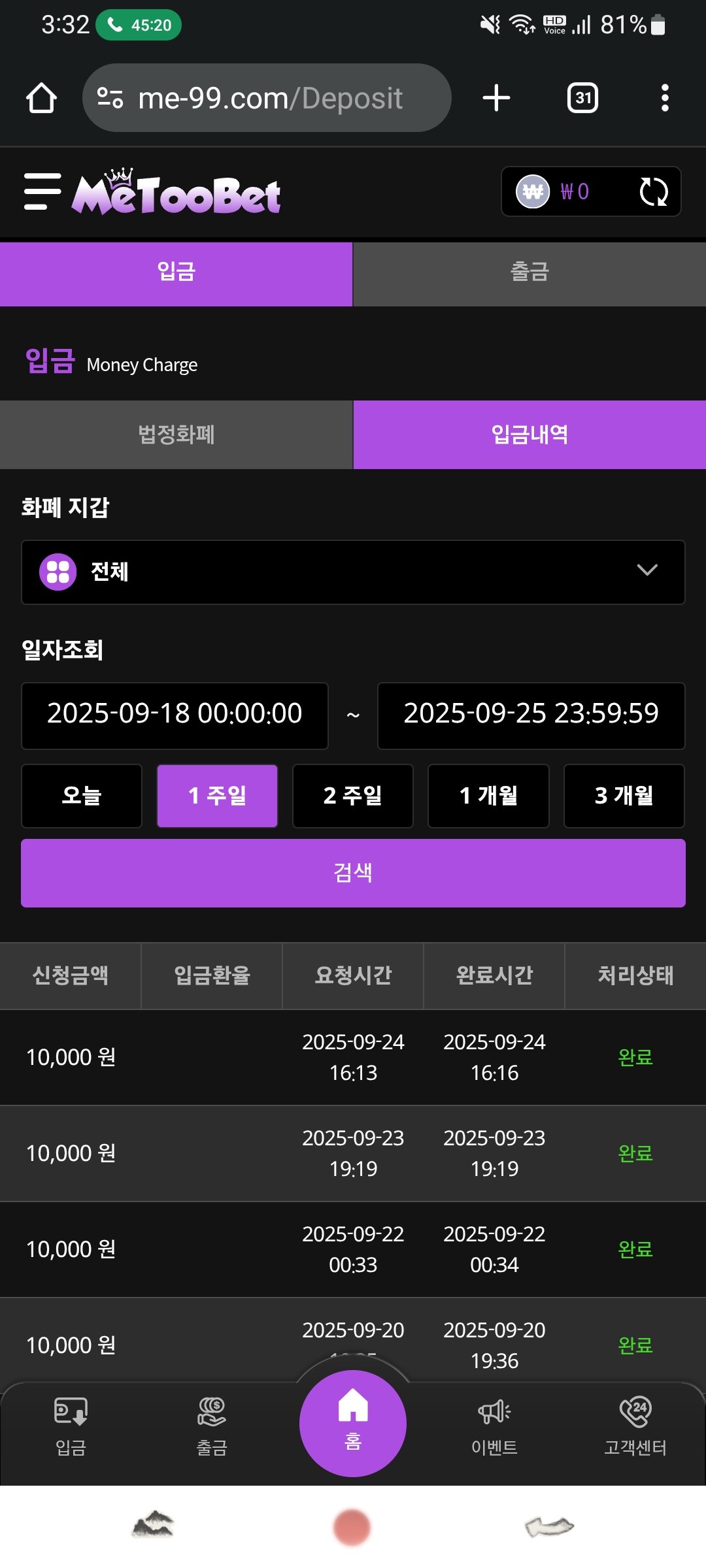The image size is (706, 1568).
Task: Choose the 3 개월 date range
Action: pyautogui.click(x=624, y=796)
